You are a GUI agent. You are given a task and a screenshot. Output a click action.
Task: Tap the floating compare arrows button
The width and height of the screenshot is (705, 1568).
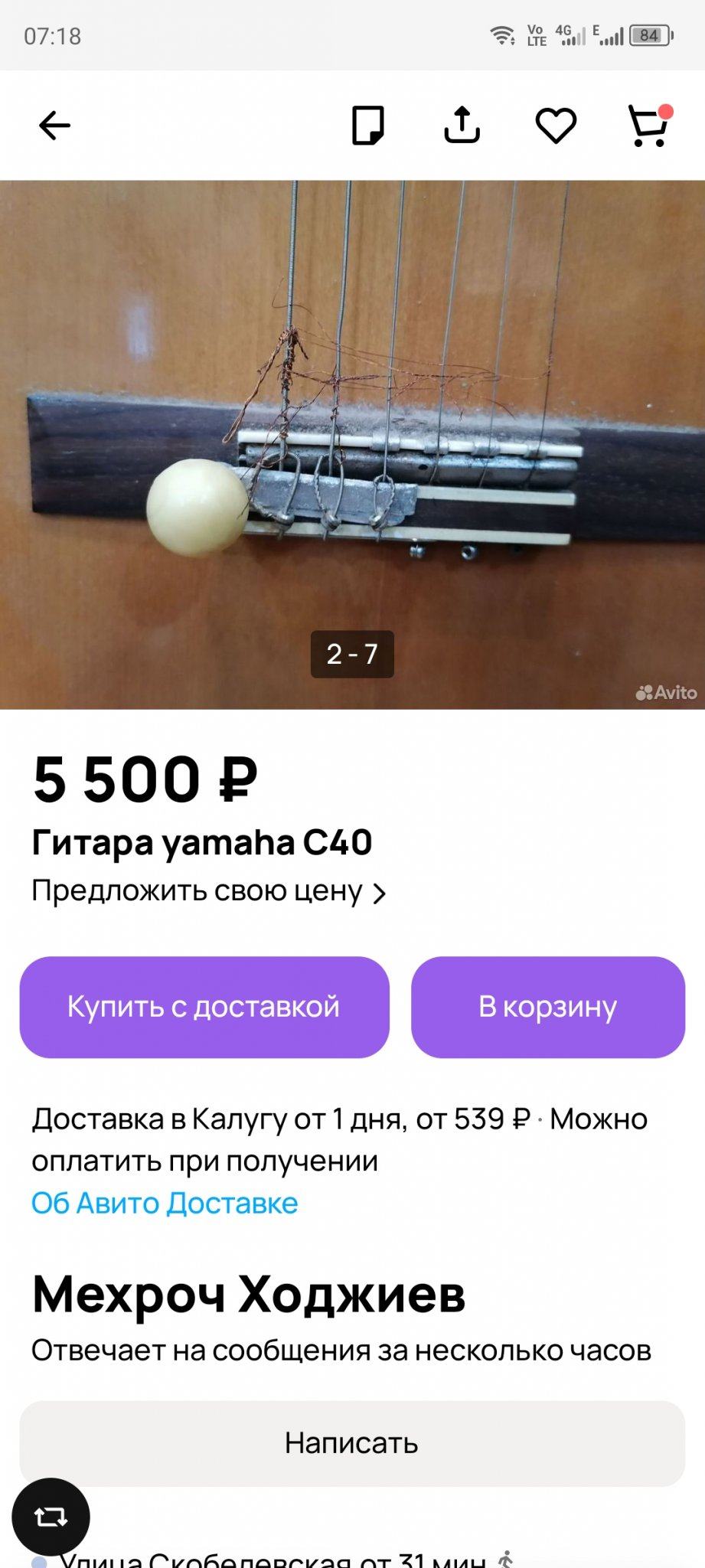(51, 1517)
